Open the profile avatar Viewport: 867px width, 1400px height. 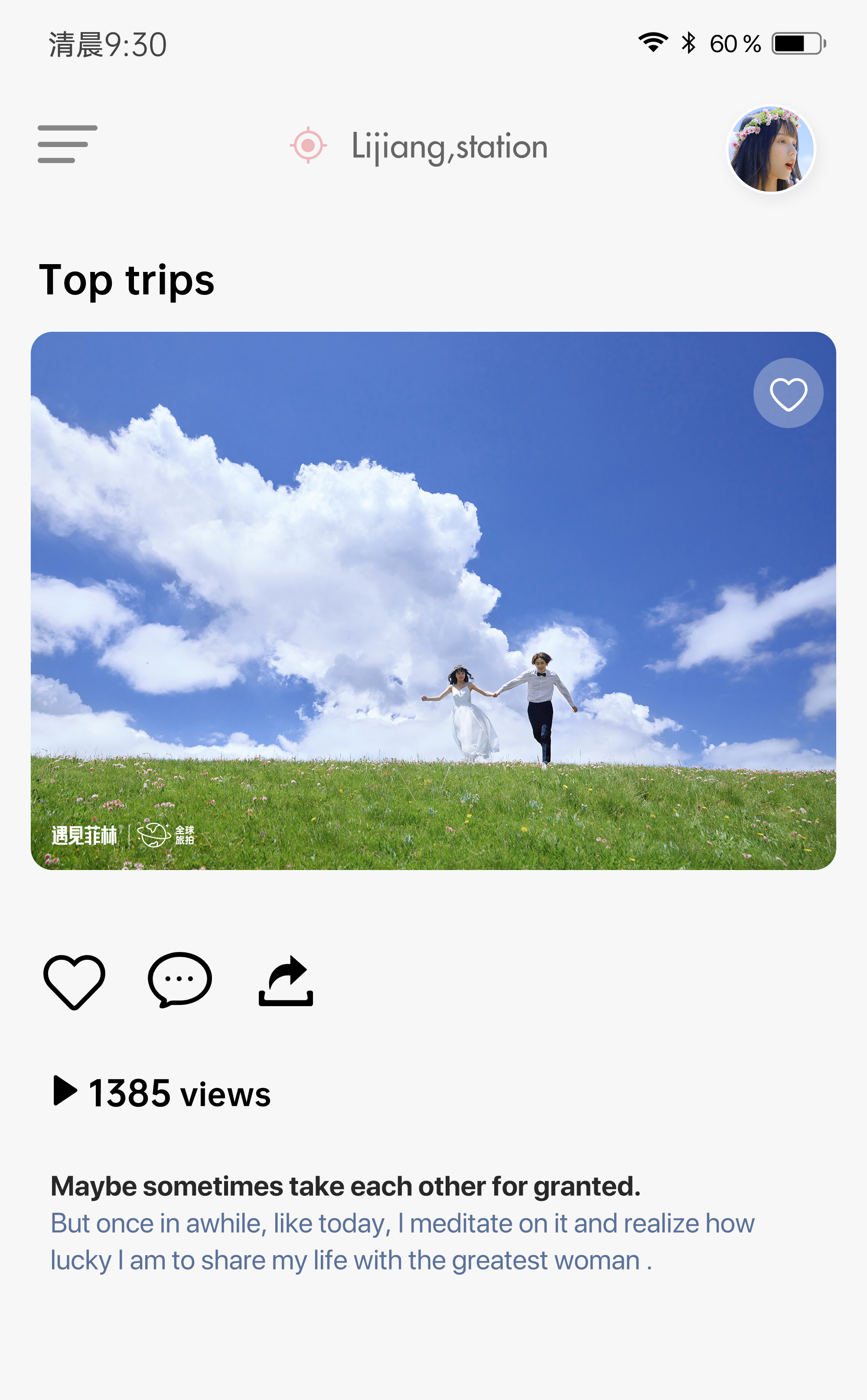point(770,149)
